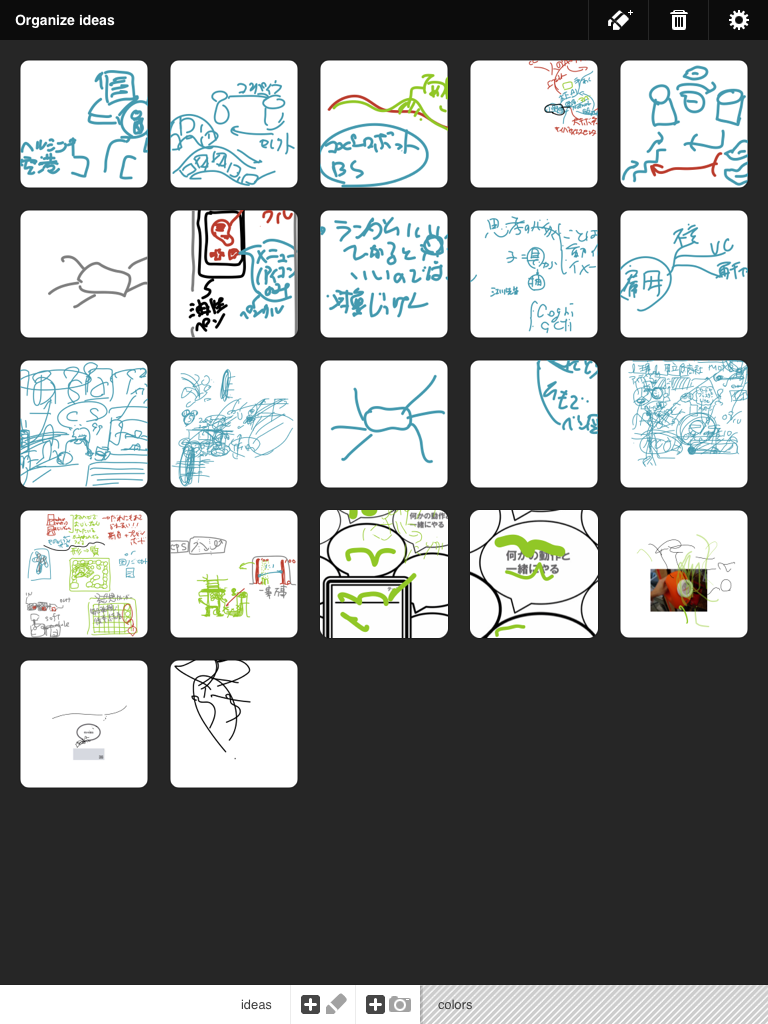This screenshot has height=1024, width=768.
Task: Open the sketch with green bench and red swing
Action: click(234, 574)
